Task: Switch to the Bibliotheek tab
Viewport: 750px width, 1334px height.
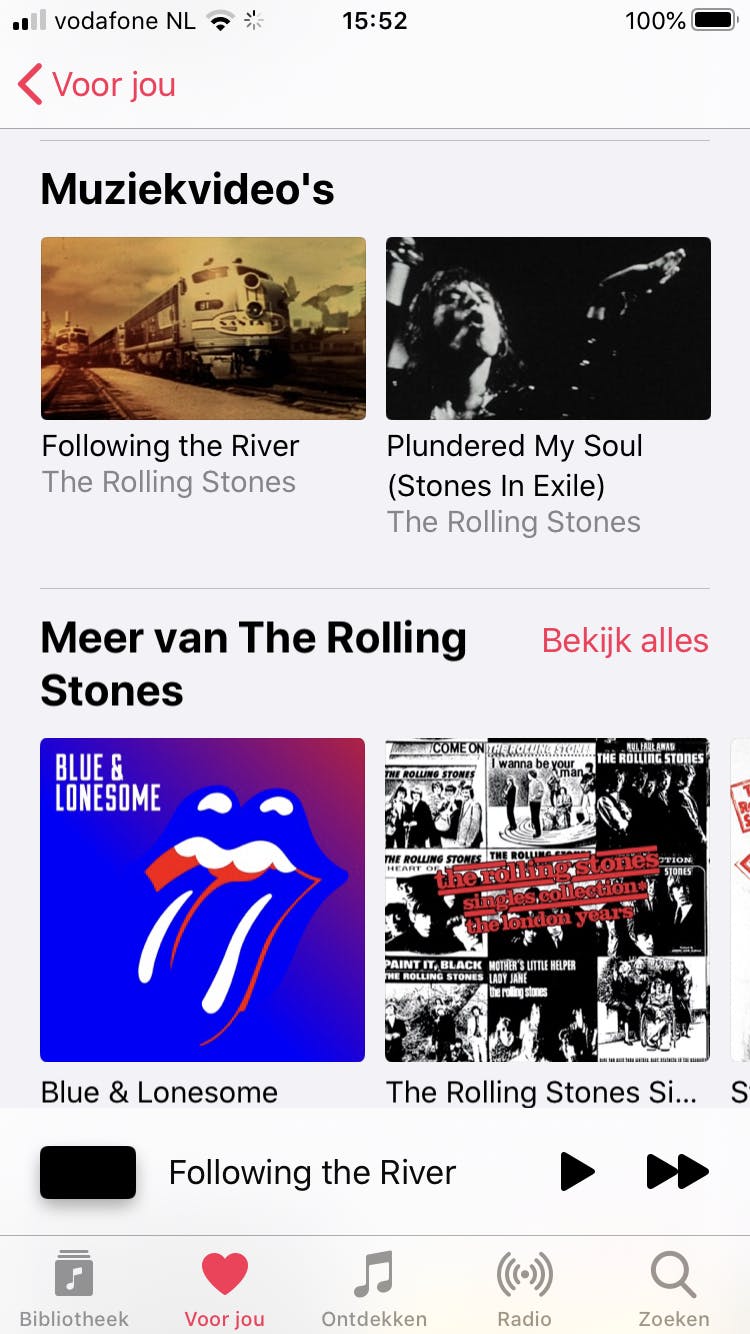Action: 74,1287
